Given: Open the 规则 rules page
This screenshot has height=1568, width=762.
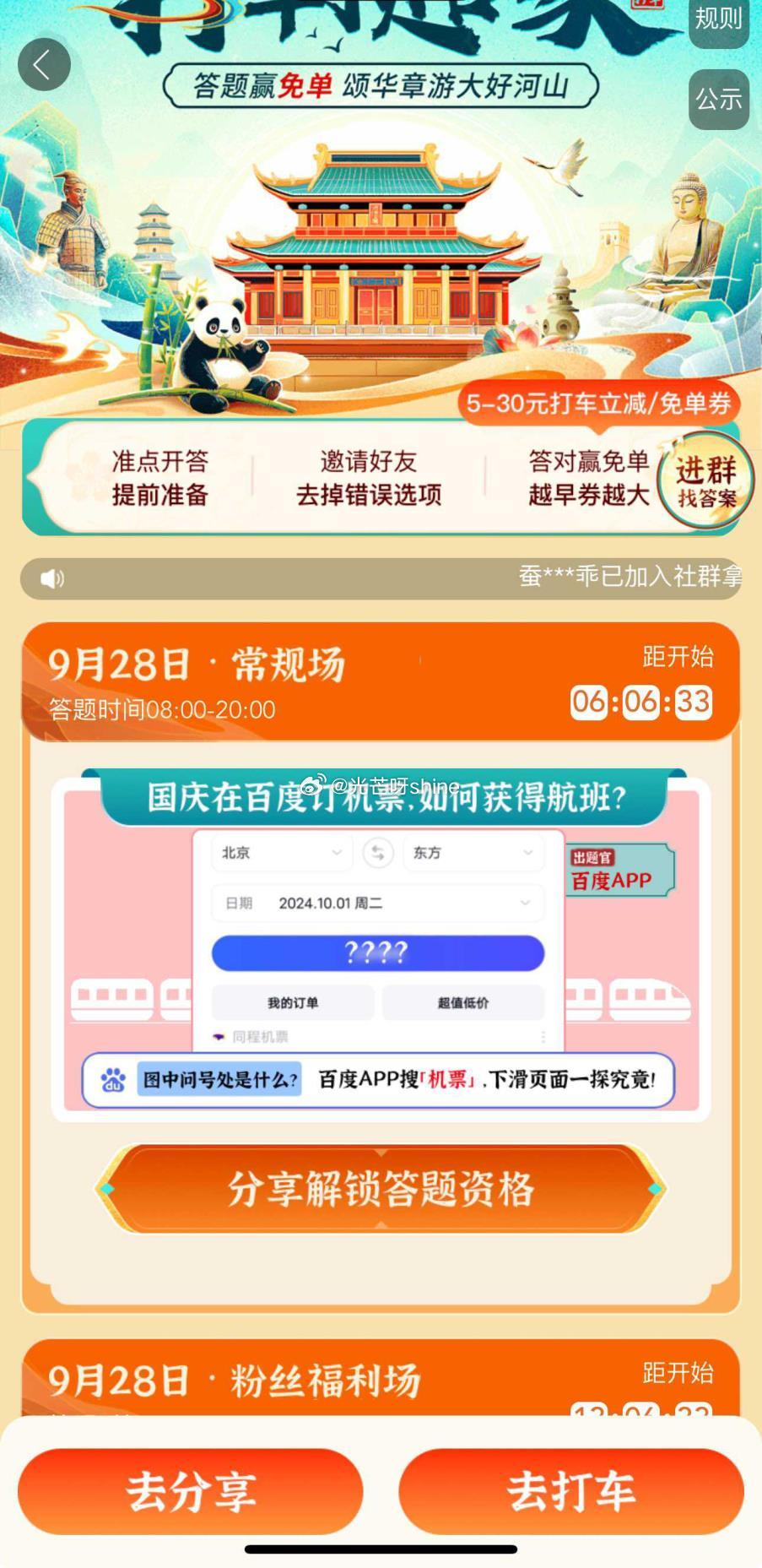Looking at the screenshot, I should point(718,19).
